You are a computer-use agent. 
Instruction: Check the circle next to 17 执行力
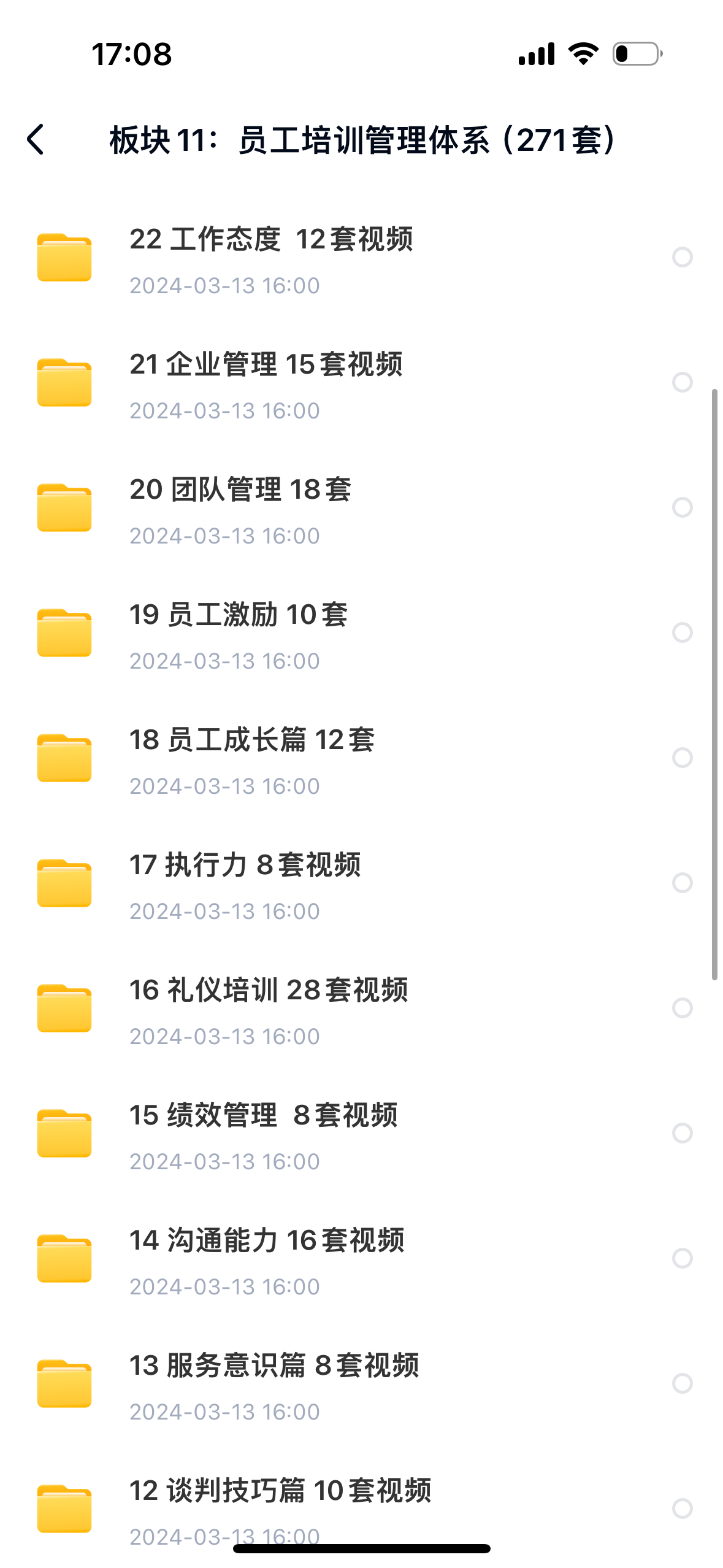click(x=682, y=883)
